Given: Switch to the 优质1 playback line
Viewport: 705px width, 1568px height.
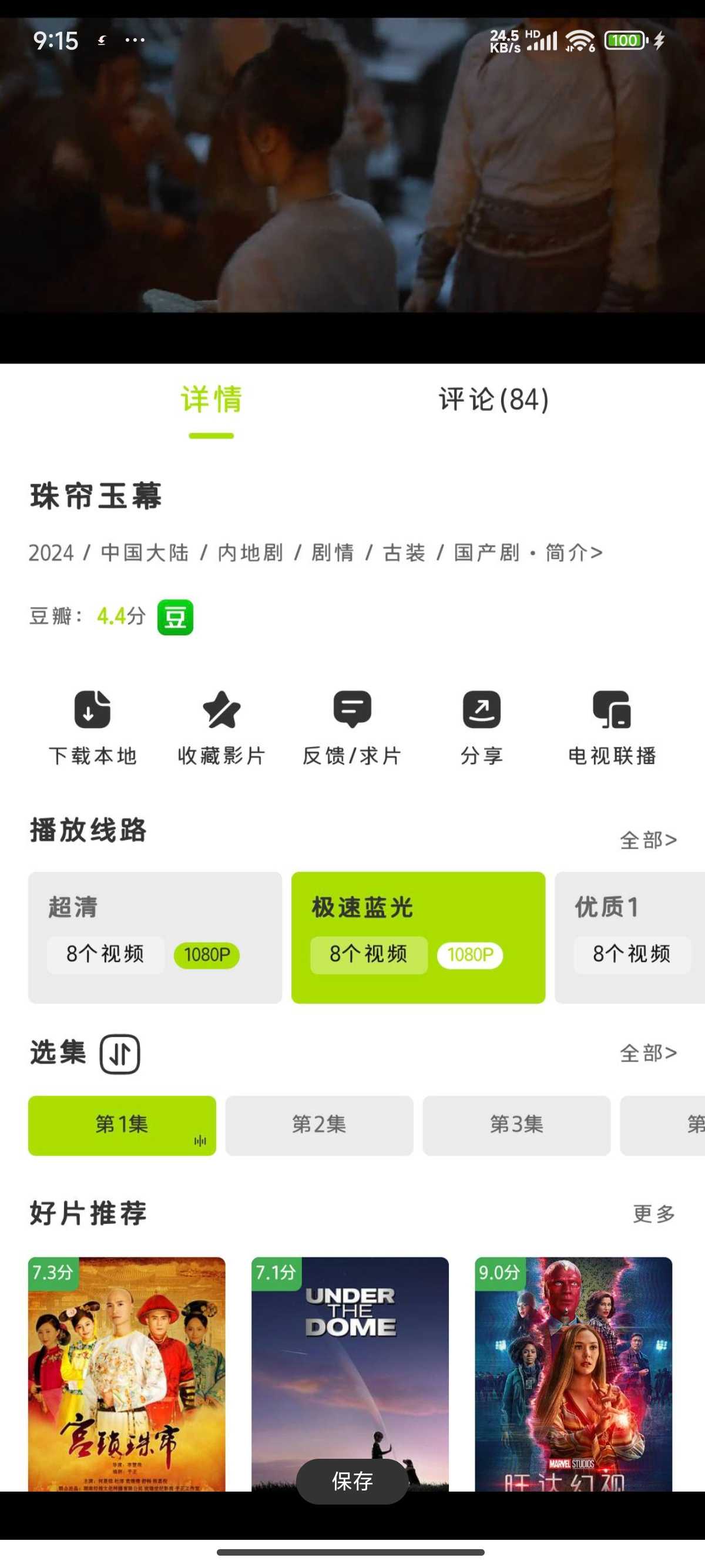Looking at the screenshot, I should tap(630, 937).
